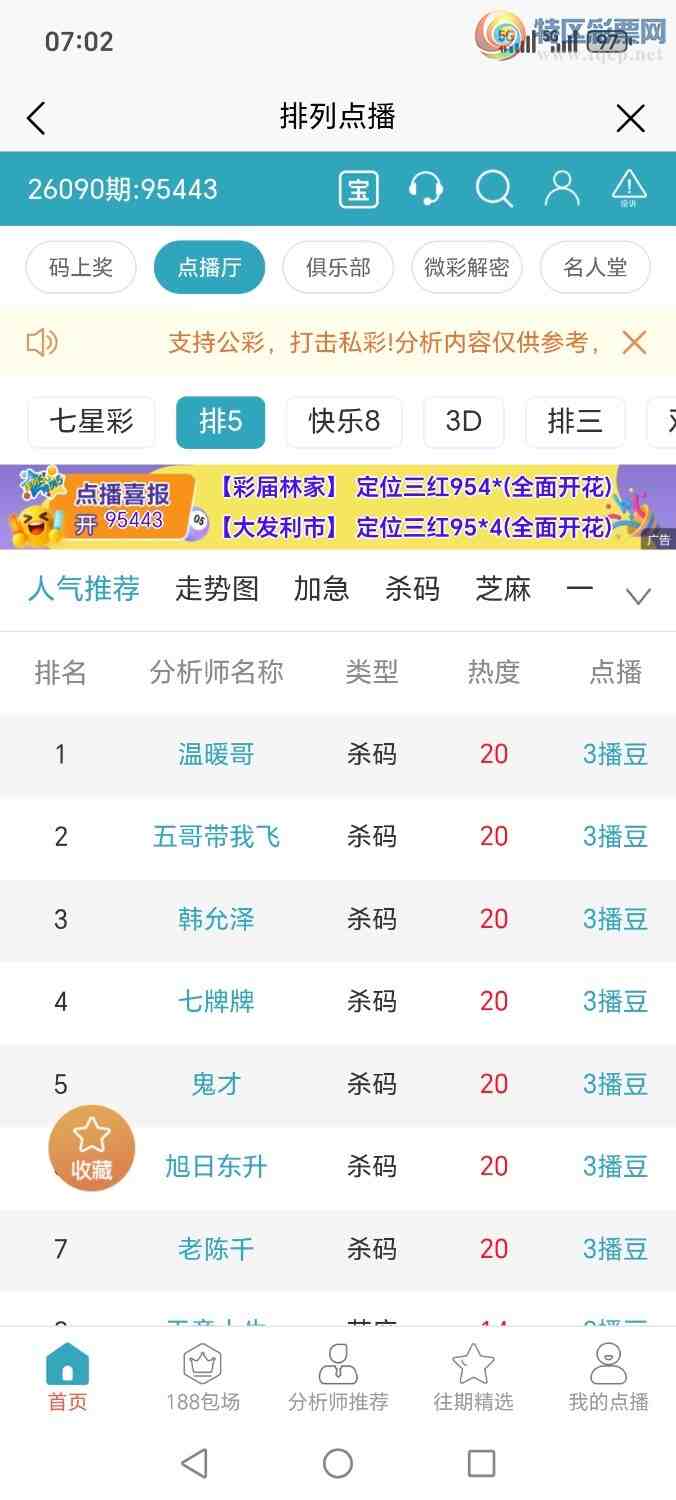
Task: Close the 排列点播 page
Action: point(630,119)
